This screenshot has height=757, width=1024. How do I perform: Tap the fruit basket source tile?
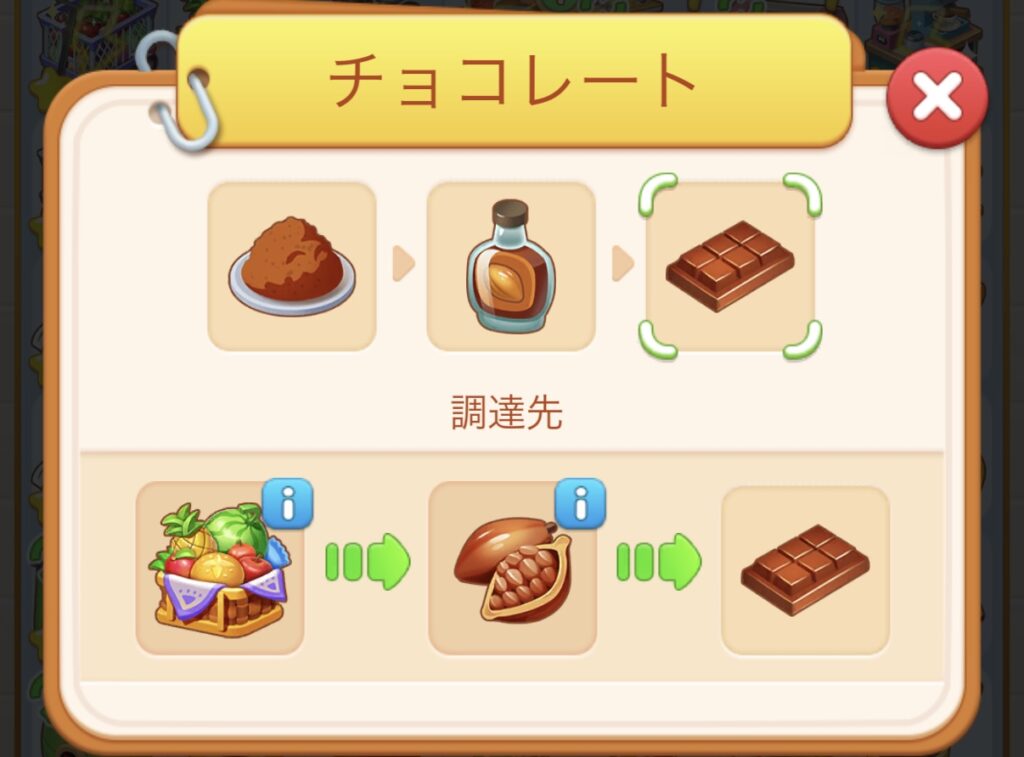(219, 570)
